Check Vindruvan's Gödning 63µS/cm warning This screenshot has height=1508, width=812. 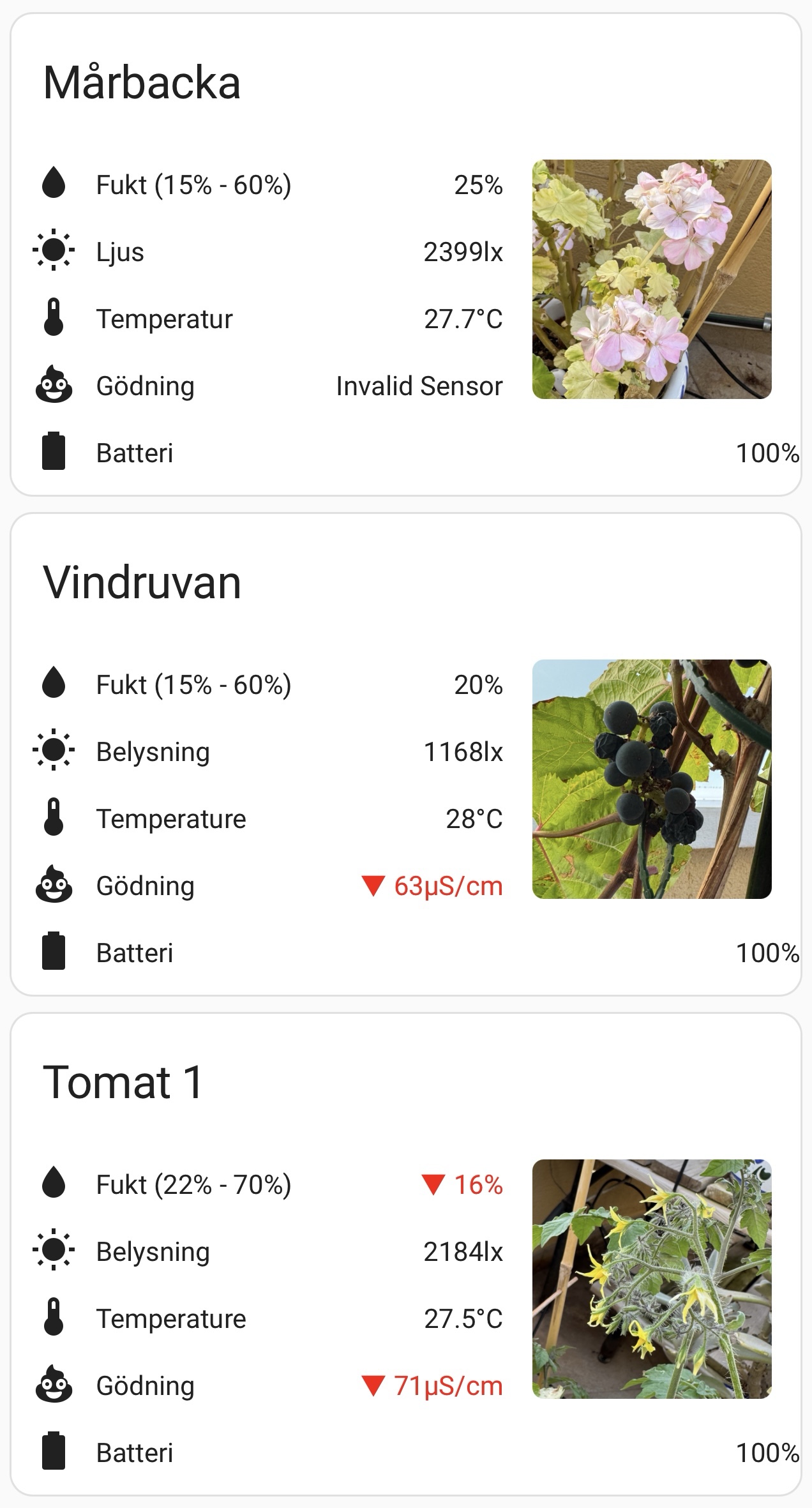[x=268, y=886]
